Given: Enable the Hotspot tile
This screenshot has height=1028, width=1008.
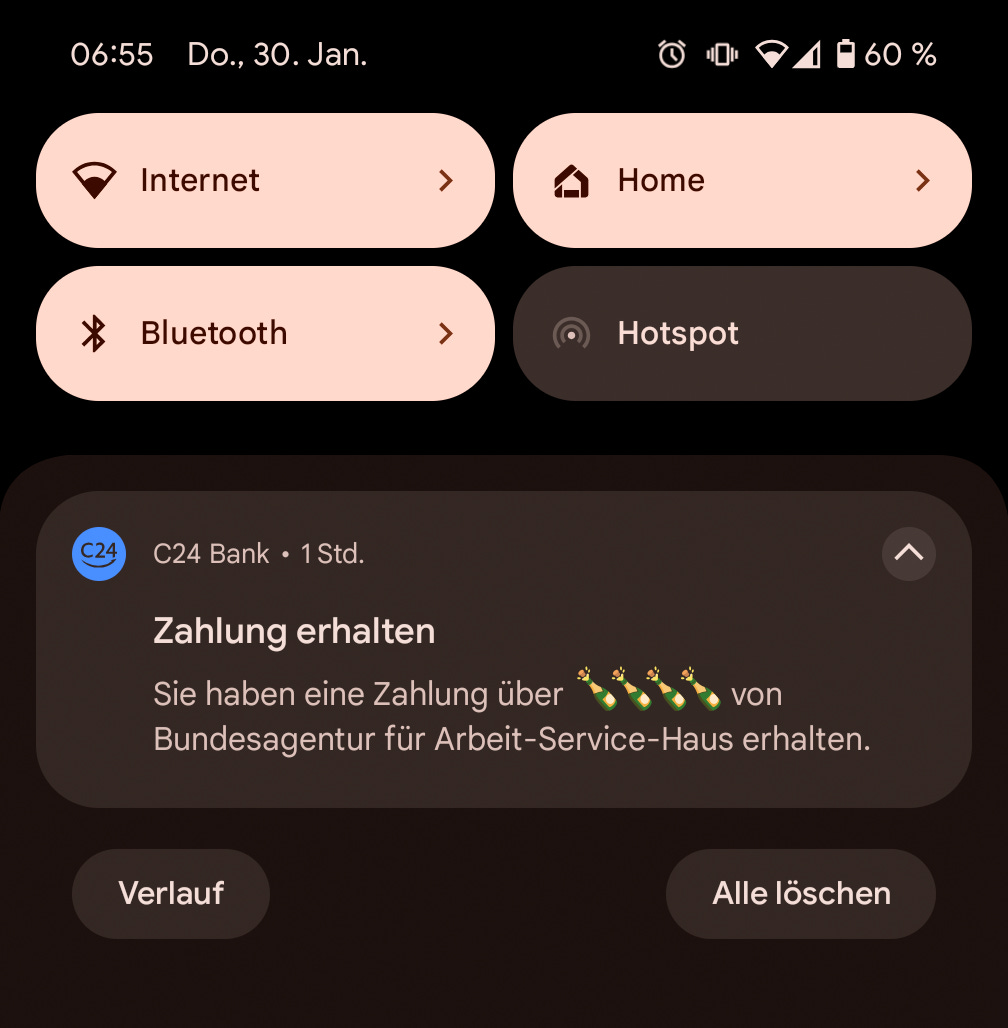Looking at the screenshot, I should point(741,334).
